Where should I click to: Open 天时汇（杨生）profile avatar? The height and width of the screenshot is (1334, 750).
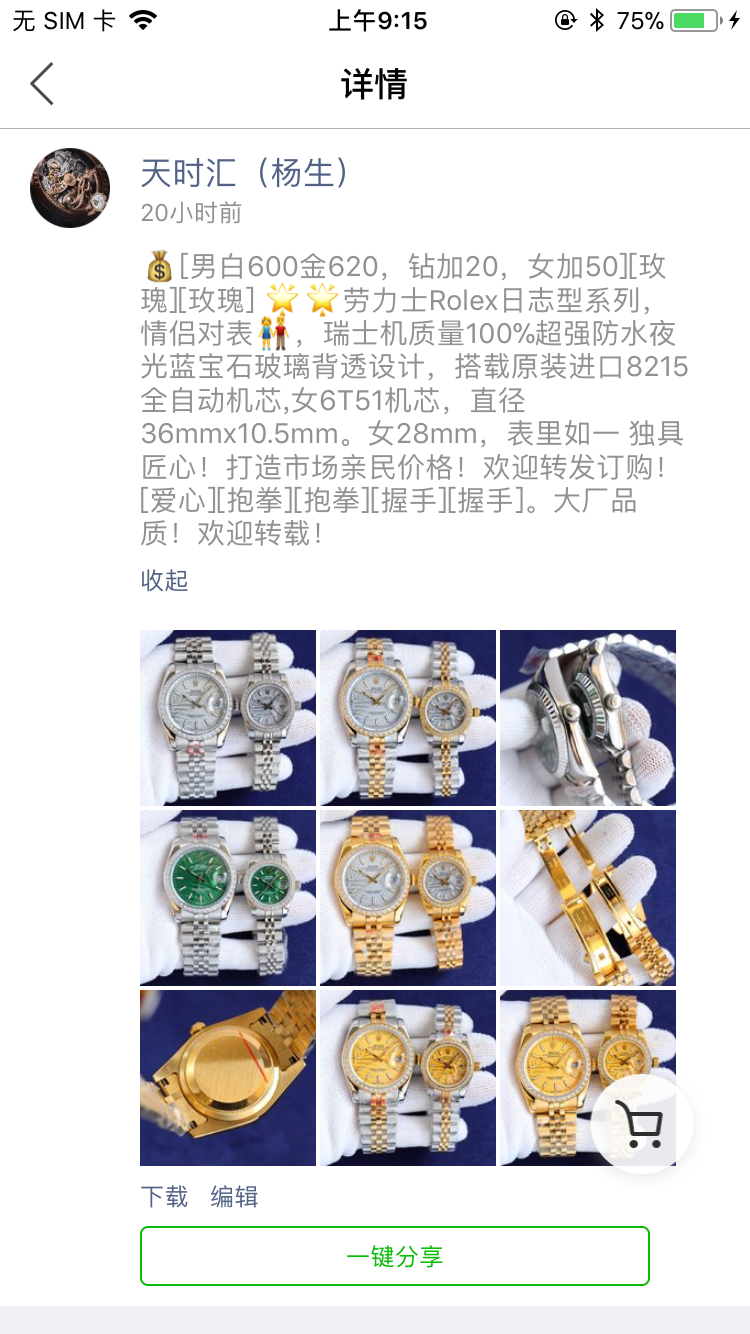70,188
